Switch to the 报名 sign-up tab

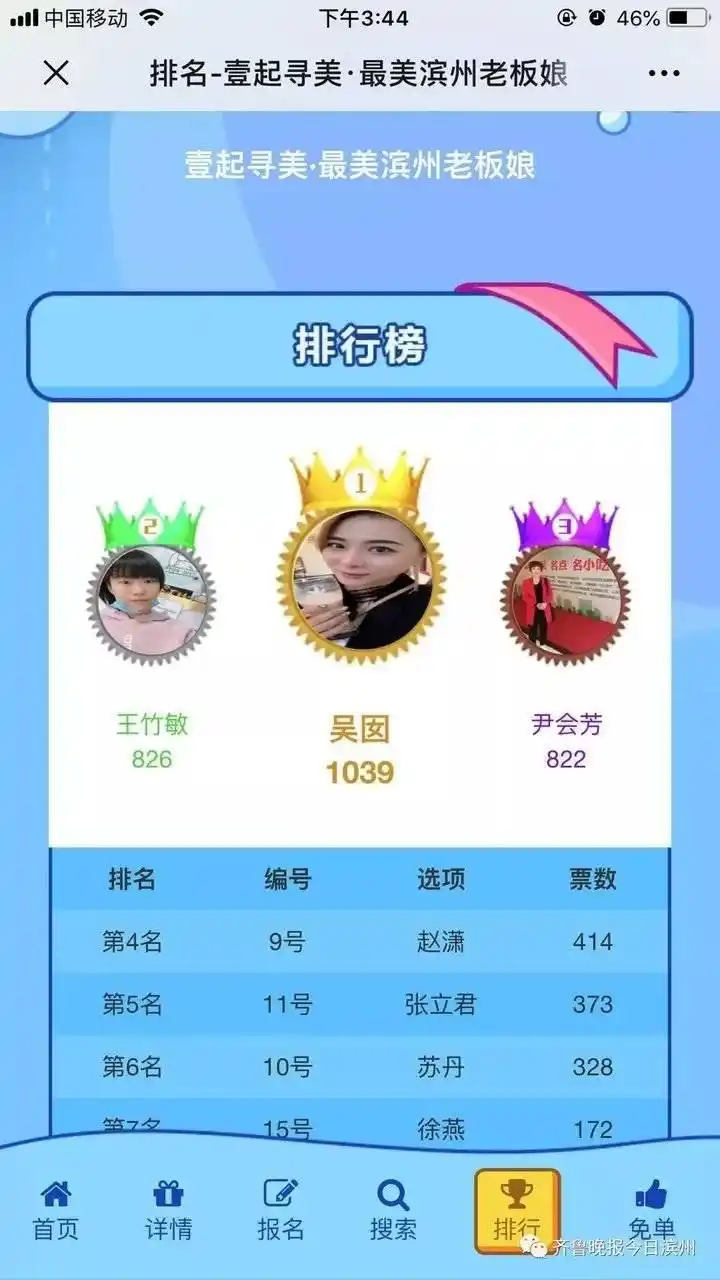coord(281,1210)
